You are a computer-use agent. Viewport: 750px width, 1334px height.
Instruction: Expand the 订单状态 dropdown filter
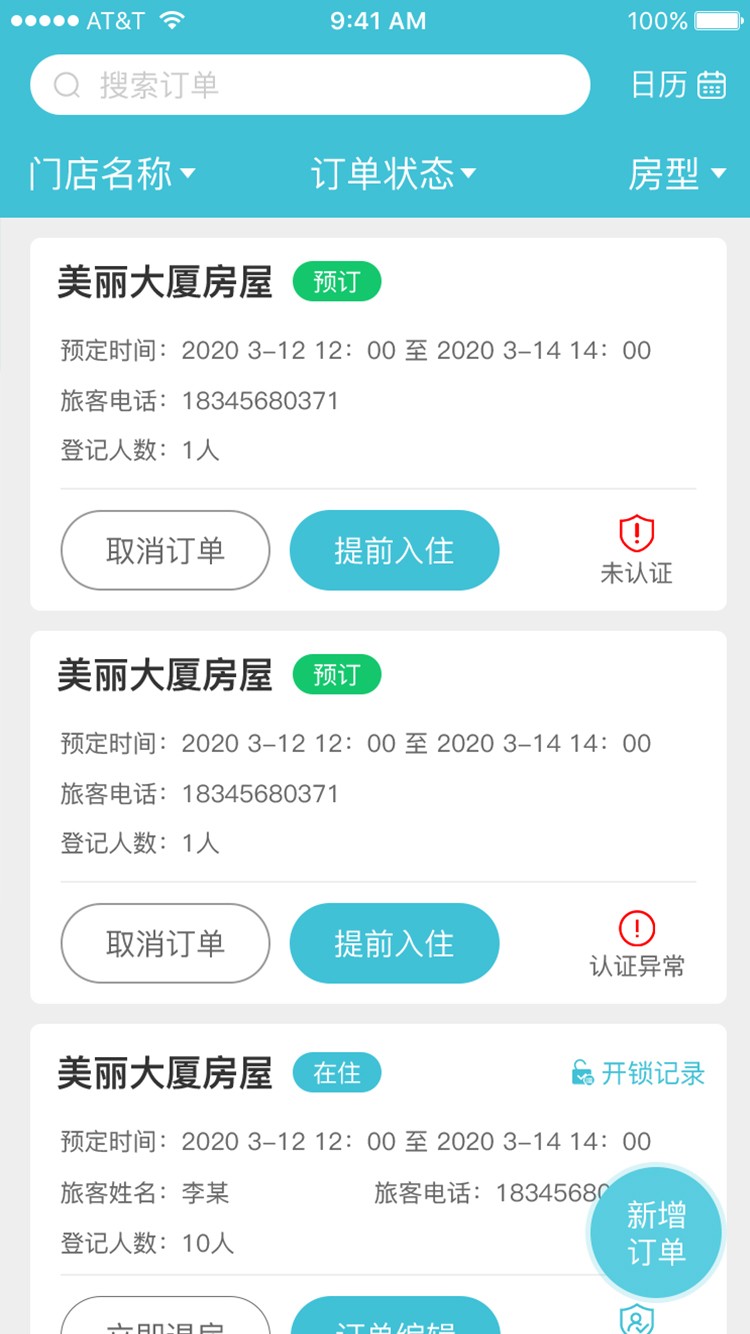pos(393,174)
